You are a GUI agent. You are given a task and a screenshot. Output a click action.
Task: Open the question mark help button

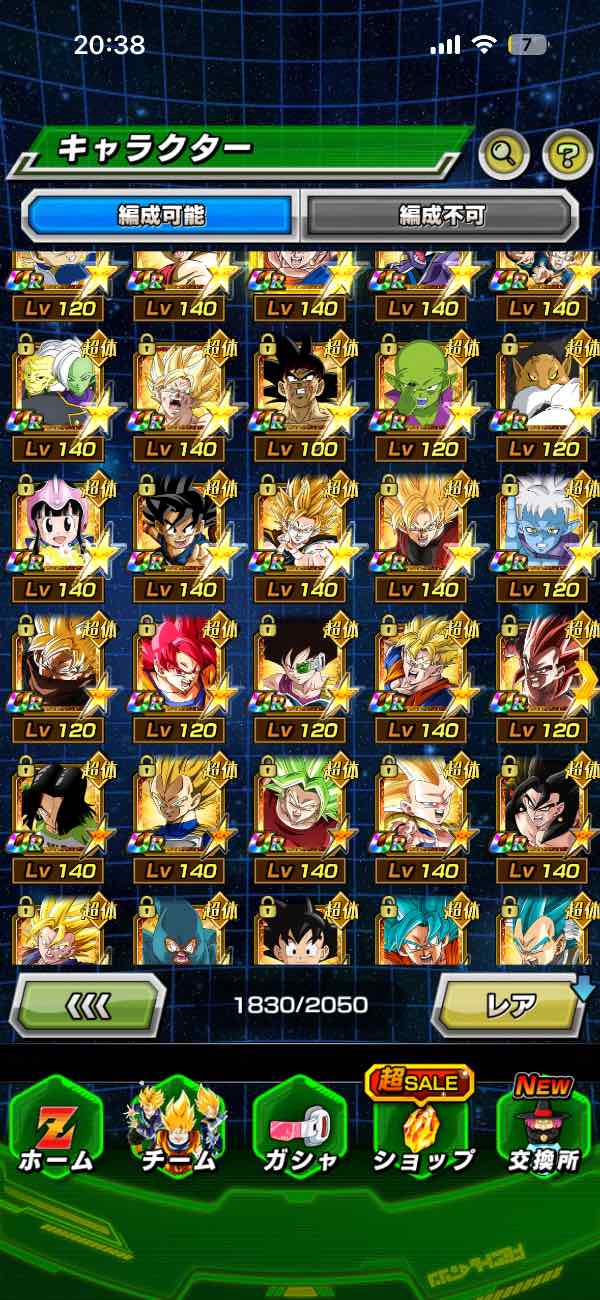point(567,153)
